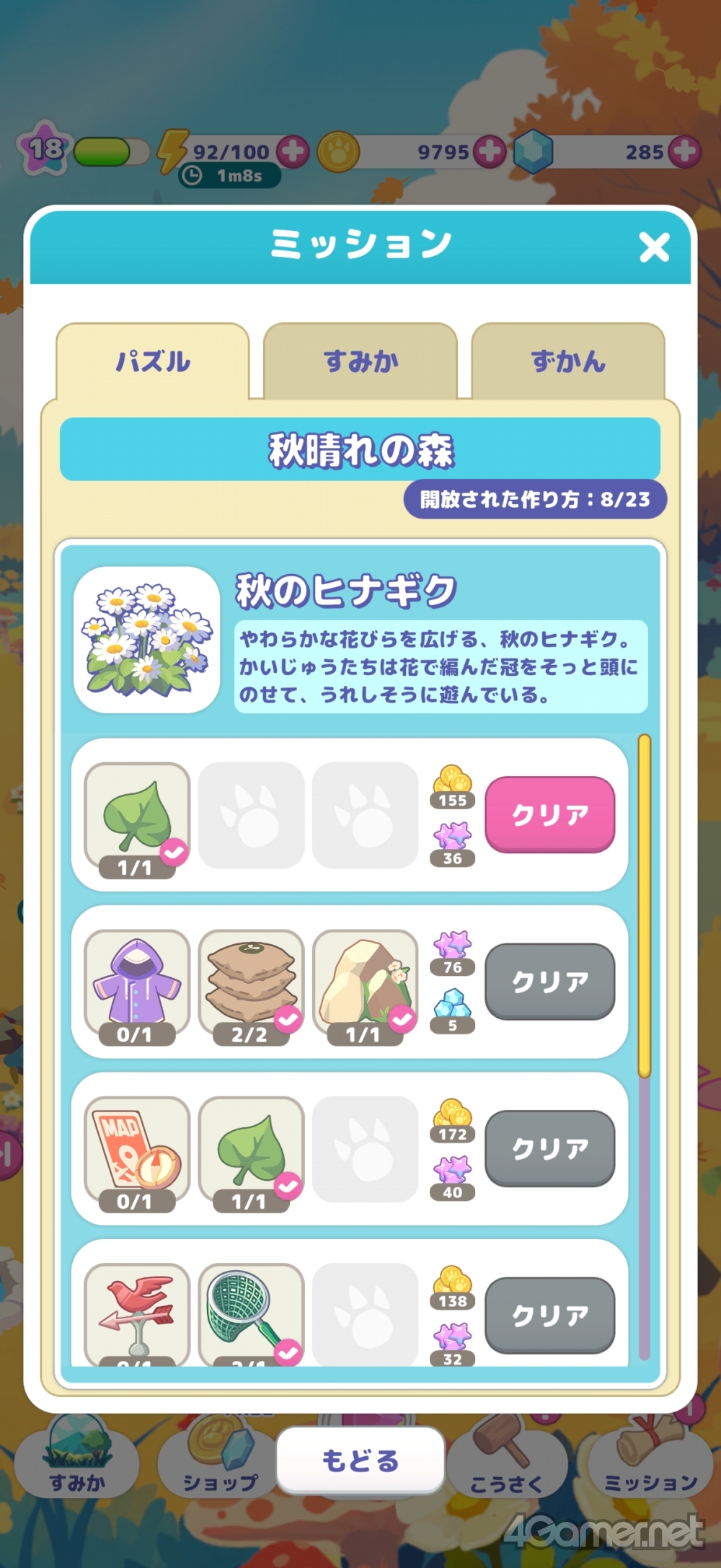Open the green bug net item slot
721x1568 pixels.
tap(251, 1314)
